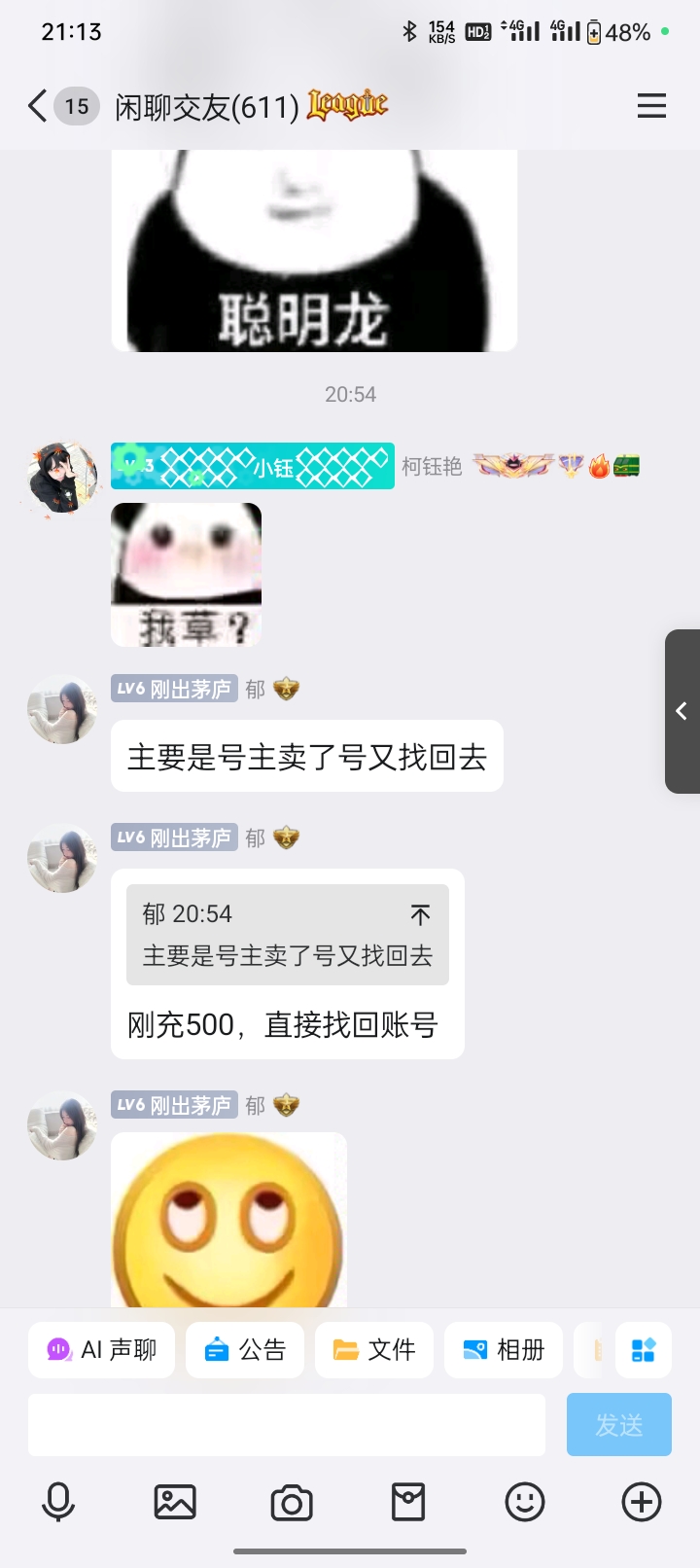Open the group menu icon
Screen dimensions: 700x1568
(651, 106)
